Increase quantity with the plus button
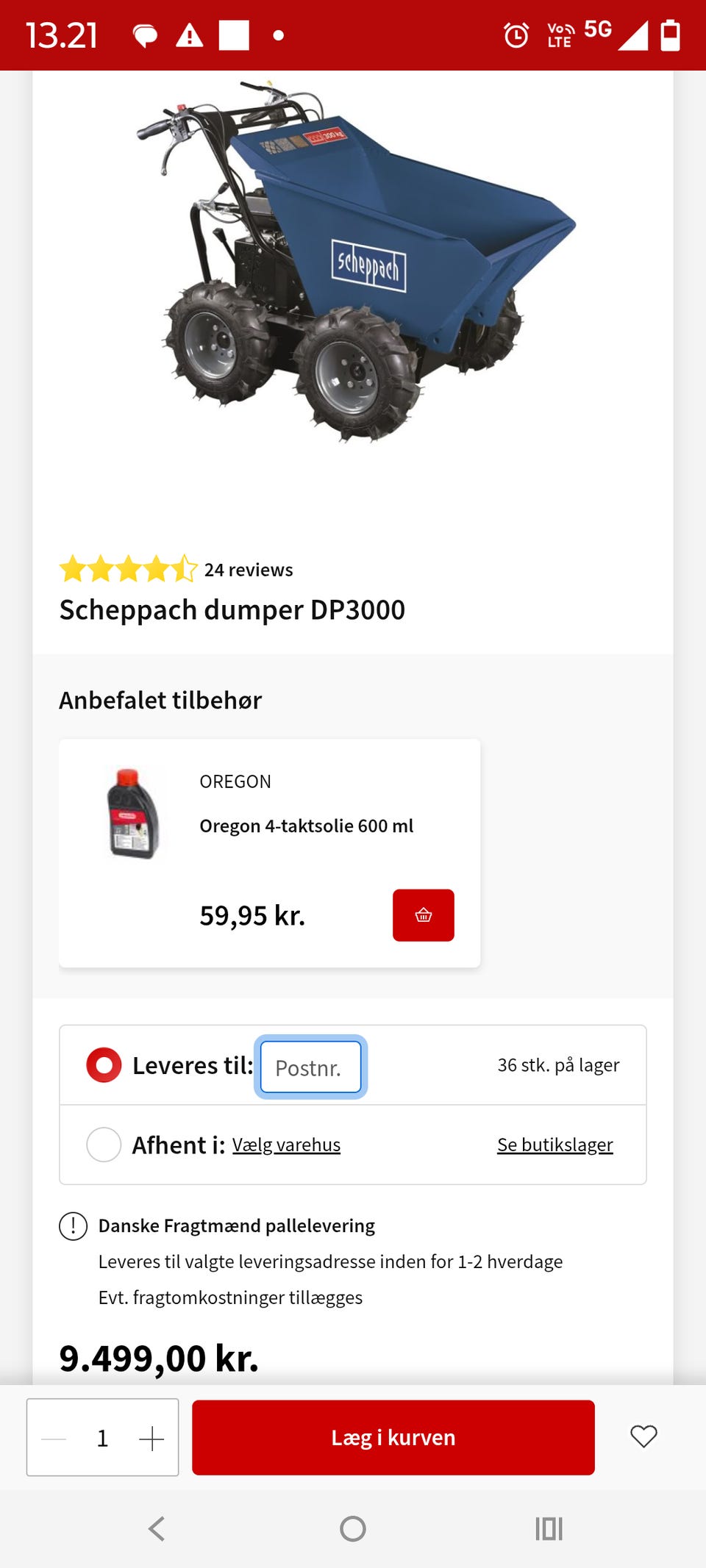Viewport: 706px width, 1568px height. point(151,1438)
